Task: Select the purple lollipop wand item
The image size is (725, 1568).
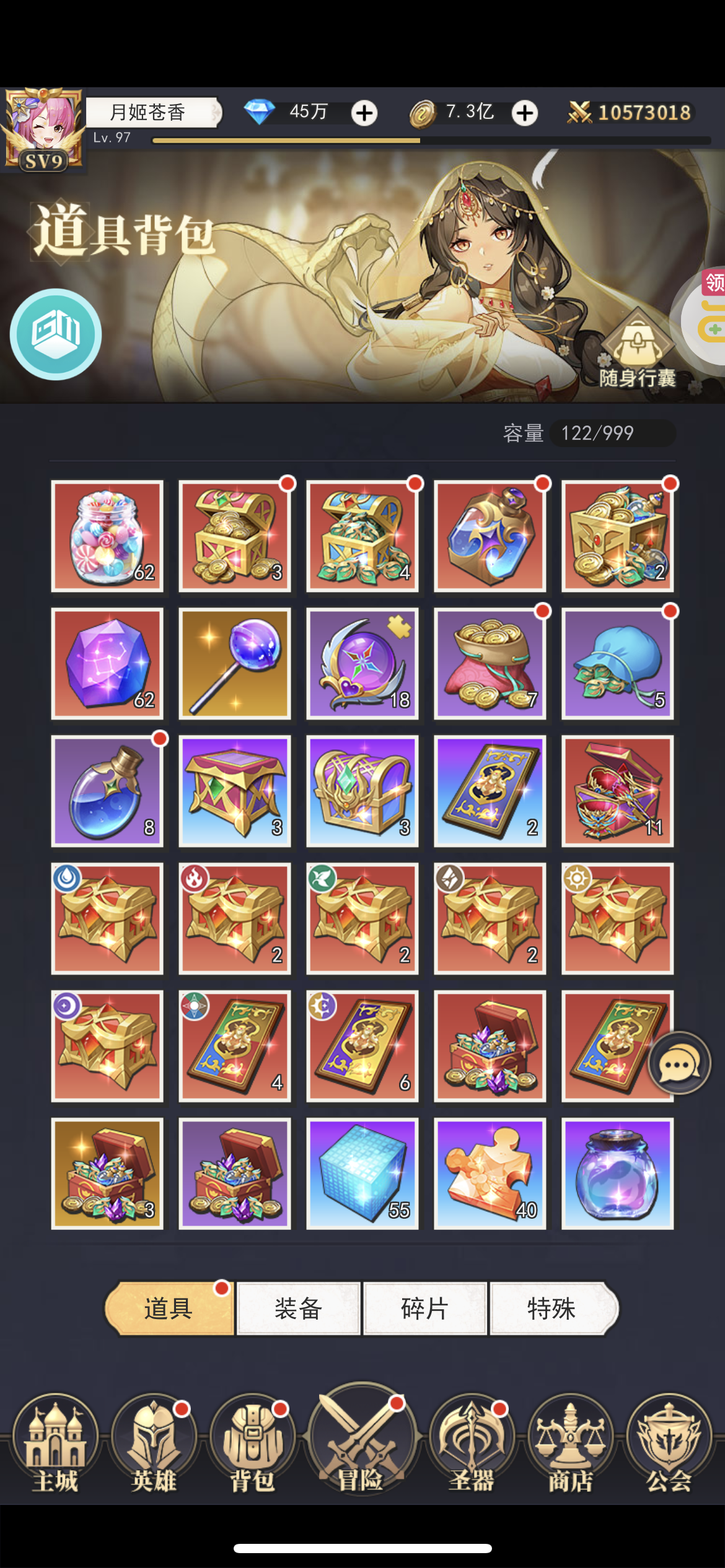Action: coord(235,664)
